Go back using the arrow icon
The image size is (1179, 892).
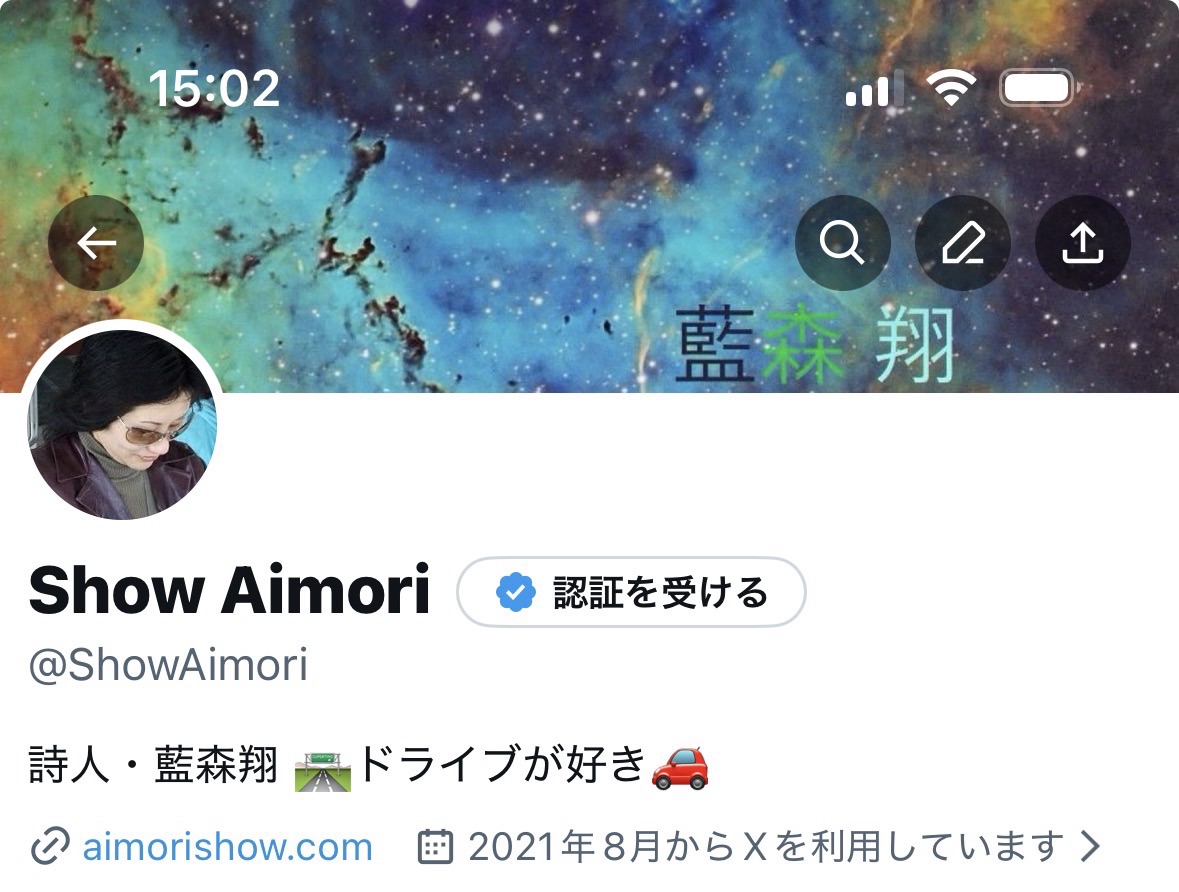[96, 243]
